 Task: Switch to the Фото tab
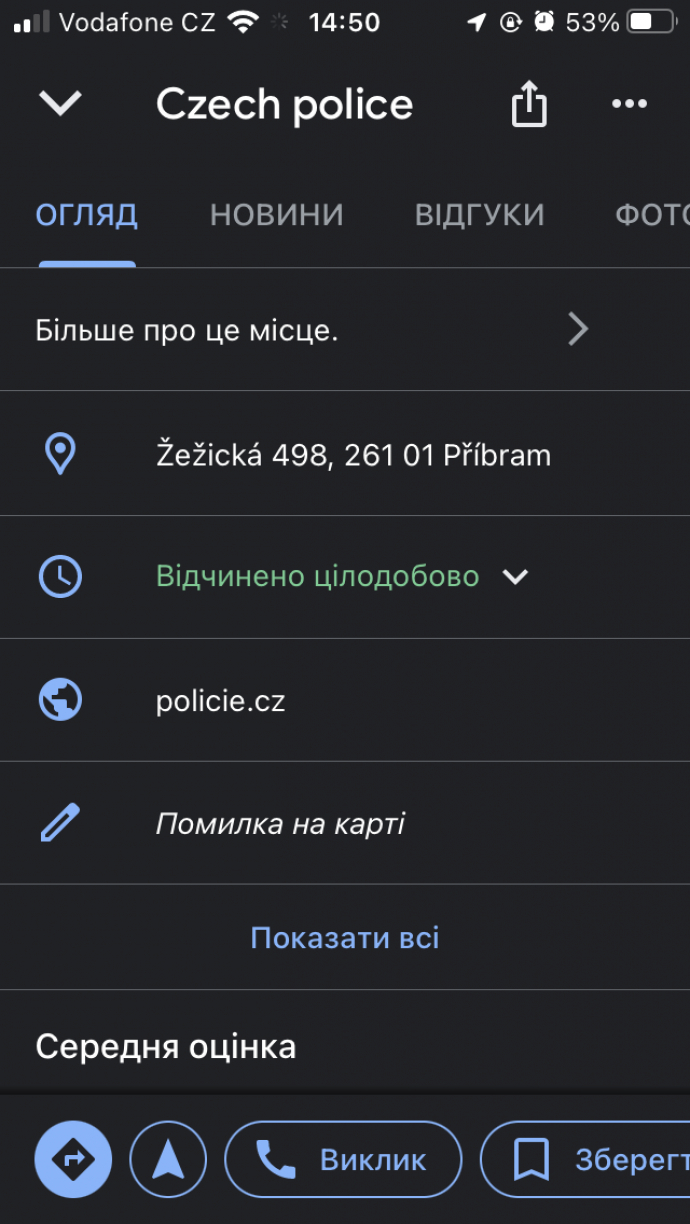point(650,215)
